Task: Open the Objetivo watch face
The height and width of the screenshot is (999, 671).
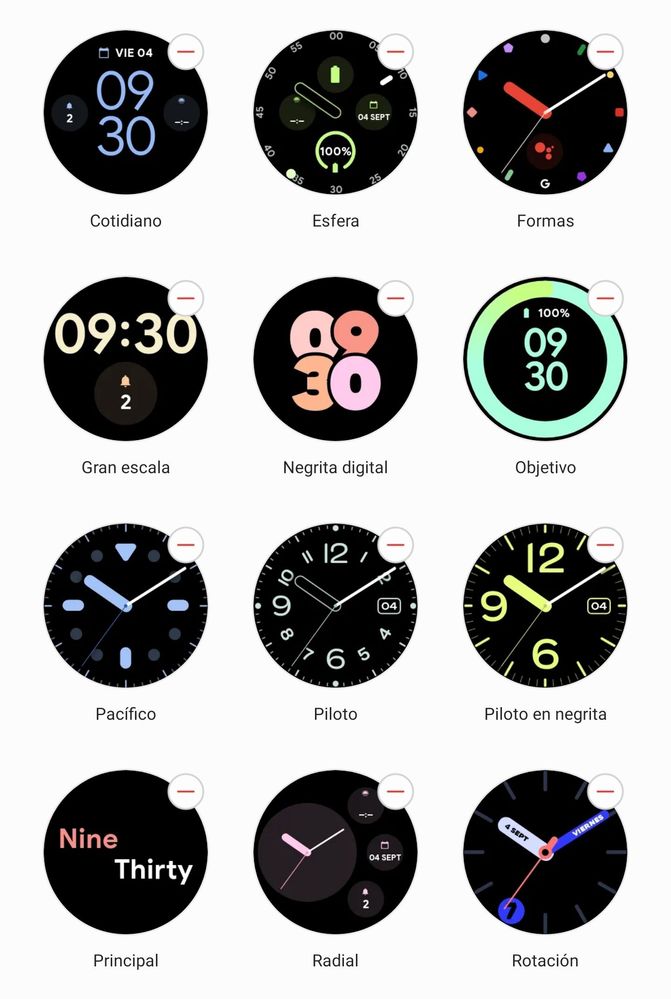Action: [x=545, y=359]
